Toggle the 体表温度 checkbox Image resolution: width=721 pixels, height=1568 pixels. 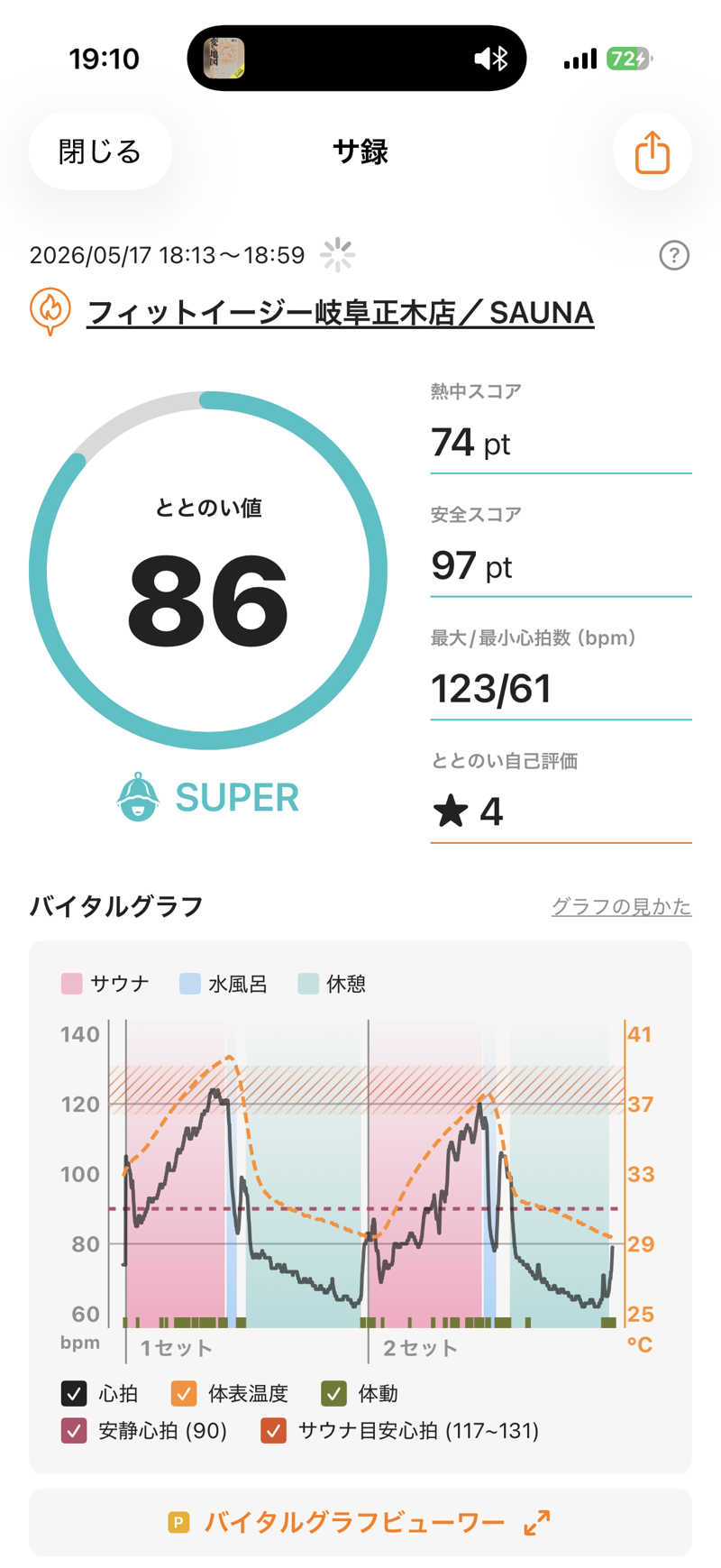coord(184,1393)
